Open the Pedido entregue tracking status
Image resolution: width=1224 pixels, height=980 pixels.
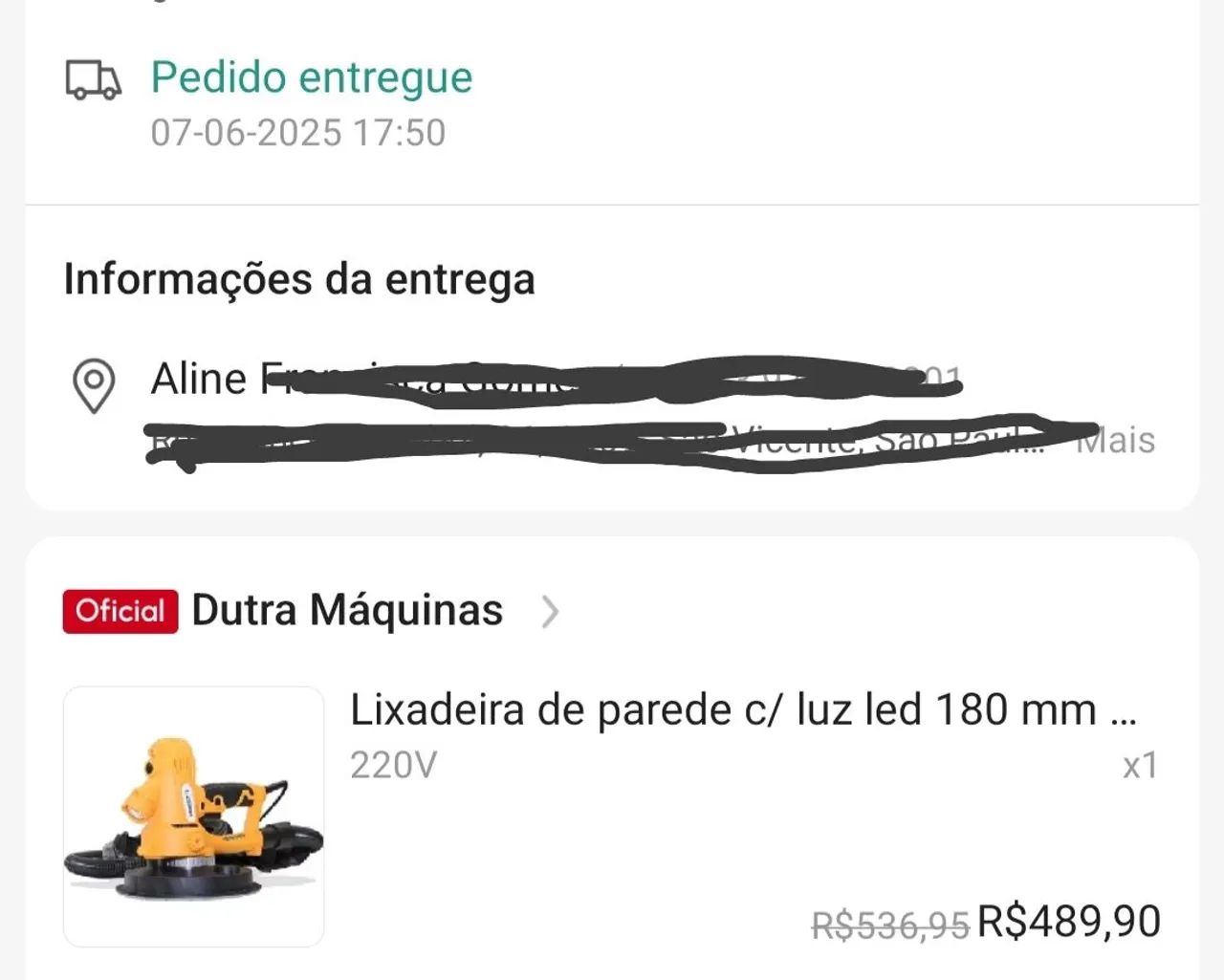(x=312, y=78)
